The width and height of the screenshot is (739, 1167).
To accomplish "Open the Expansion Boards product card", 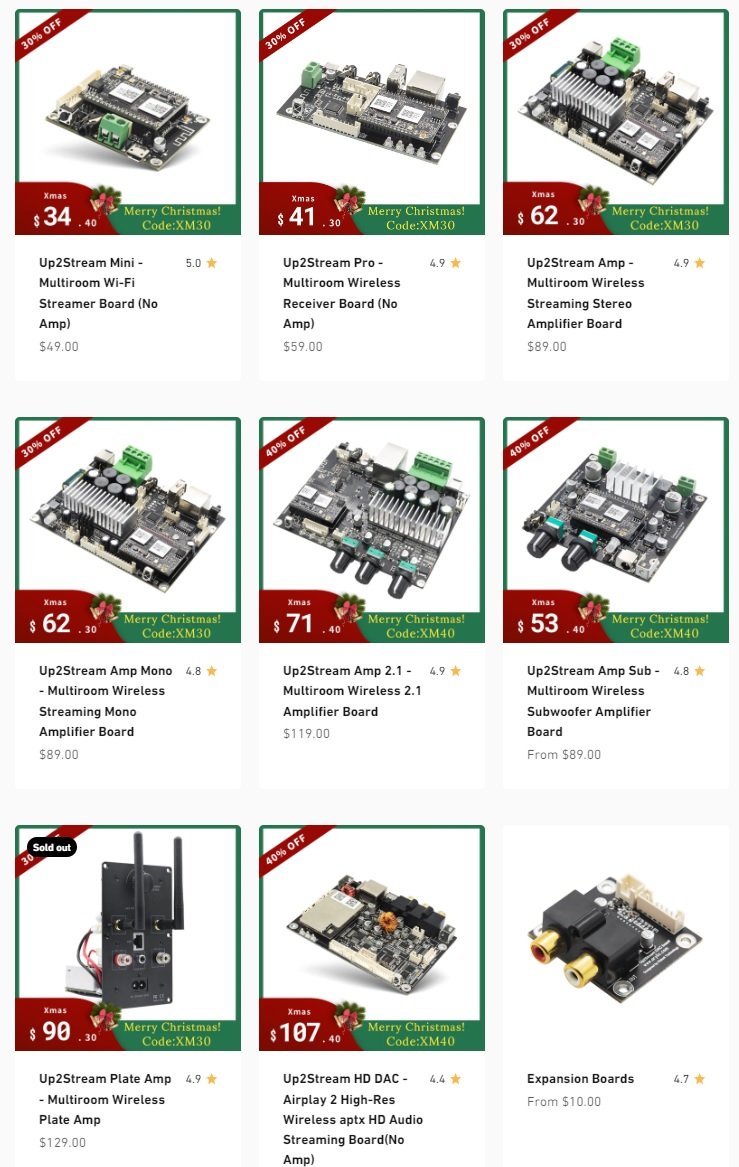I will [615, 938].
